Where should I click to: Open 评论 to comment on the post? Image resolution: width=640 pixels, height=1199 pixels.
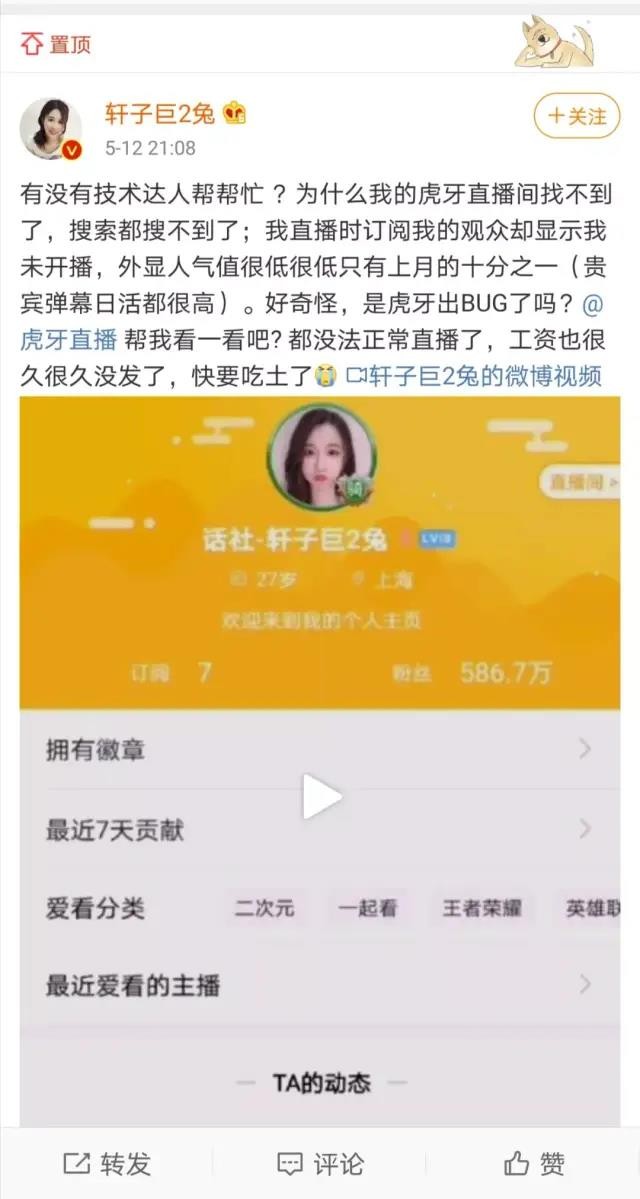[x=320, y=1163]
